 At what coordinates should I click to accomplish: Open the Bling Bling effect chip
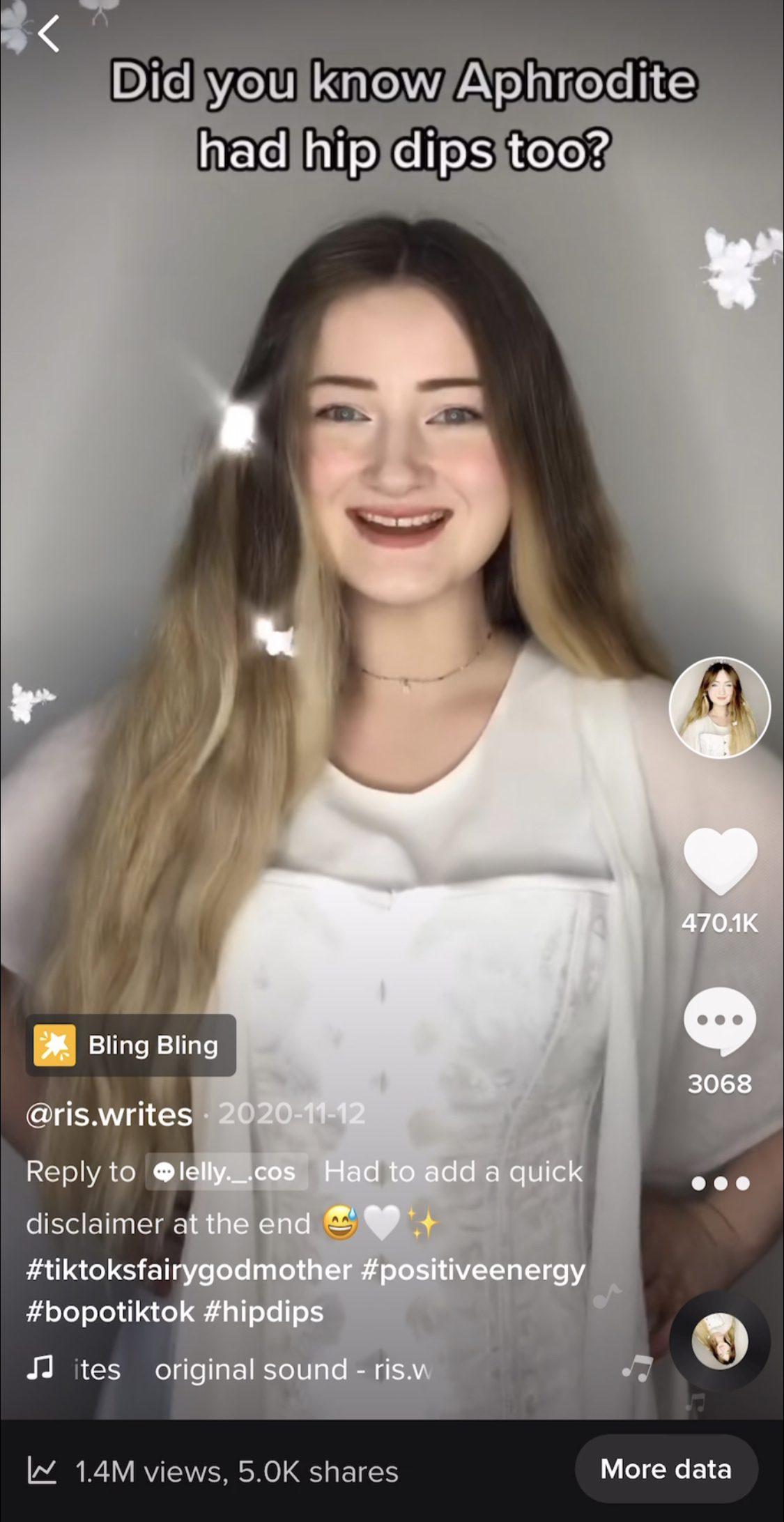(130, 1045)
